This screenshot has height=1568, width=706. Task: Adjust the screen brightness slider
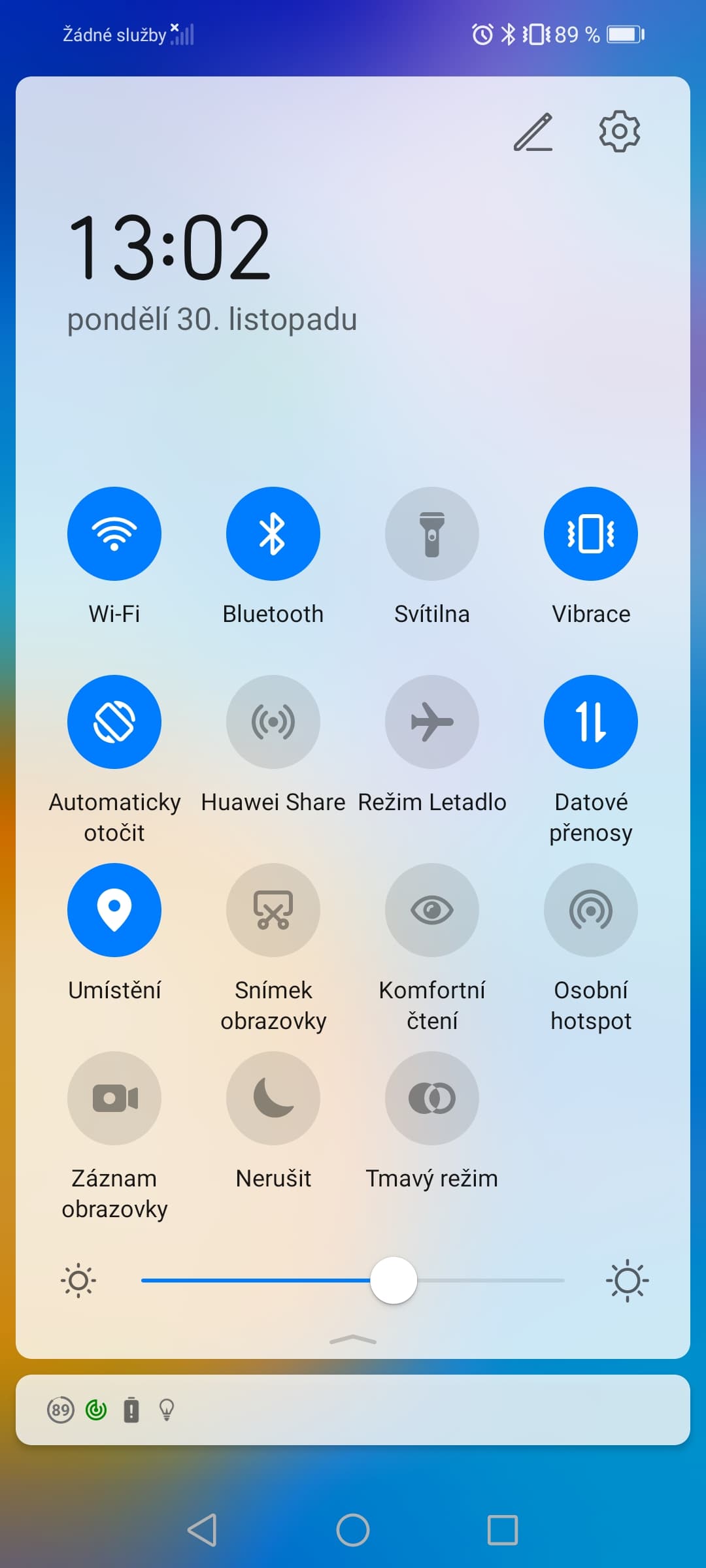[394, 1280]
